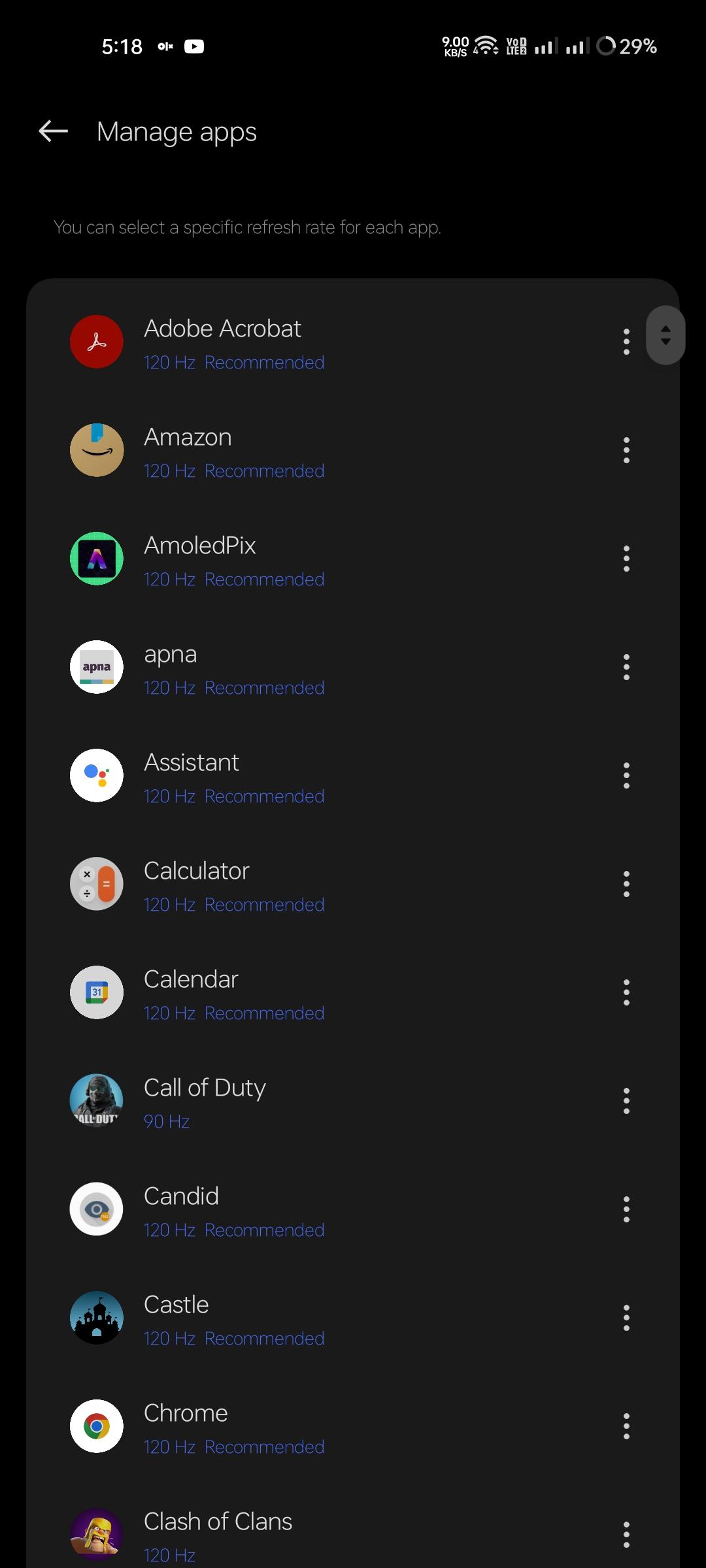This screenshot has width=706, height=1568.
Task: Tap the Candid entry row
Action: (x=327, y=1209)
